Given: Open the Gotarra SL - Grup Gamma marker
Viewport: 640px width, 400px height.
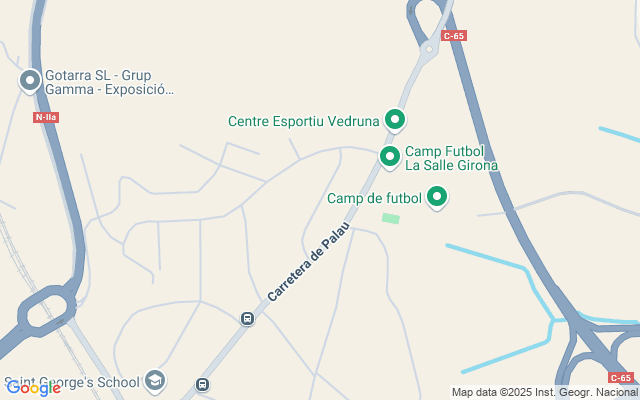Looking at the screenshot, I should (x=29, y=80).
